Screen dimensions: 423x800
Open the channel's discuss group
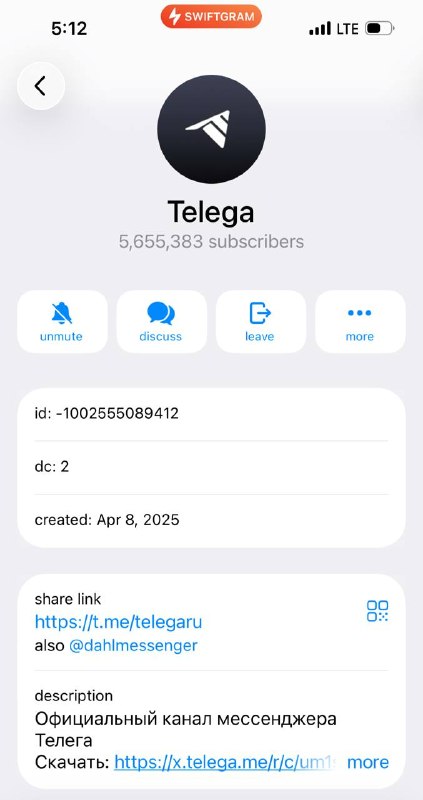click(x=161, y=321)
